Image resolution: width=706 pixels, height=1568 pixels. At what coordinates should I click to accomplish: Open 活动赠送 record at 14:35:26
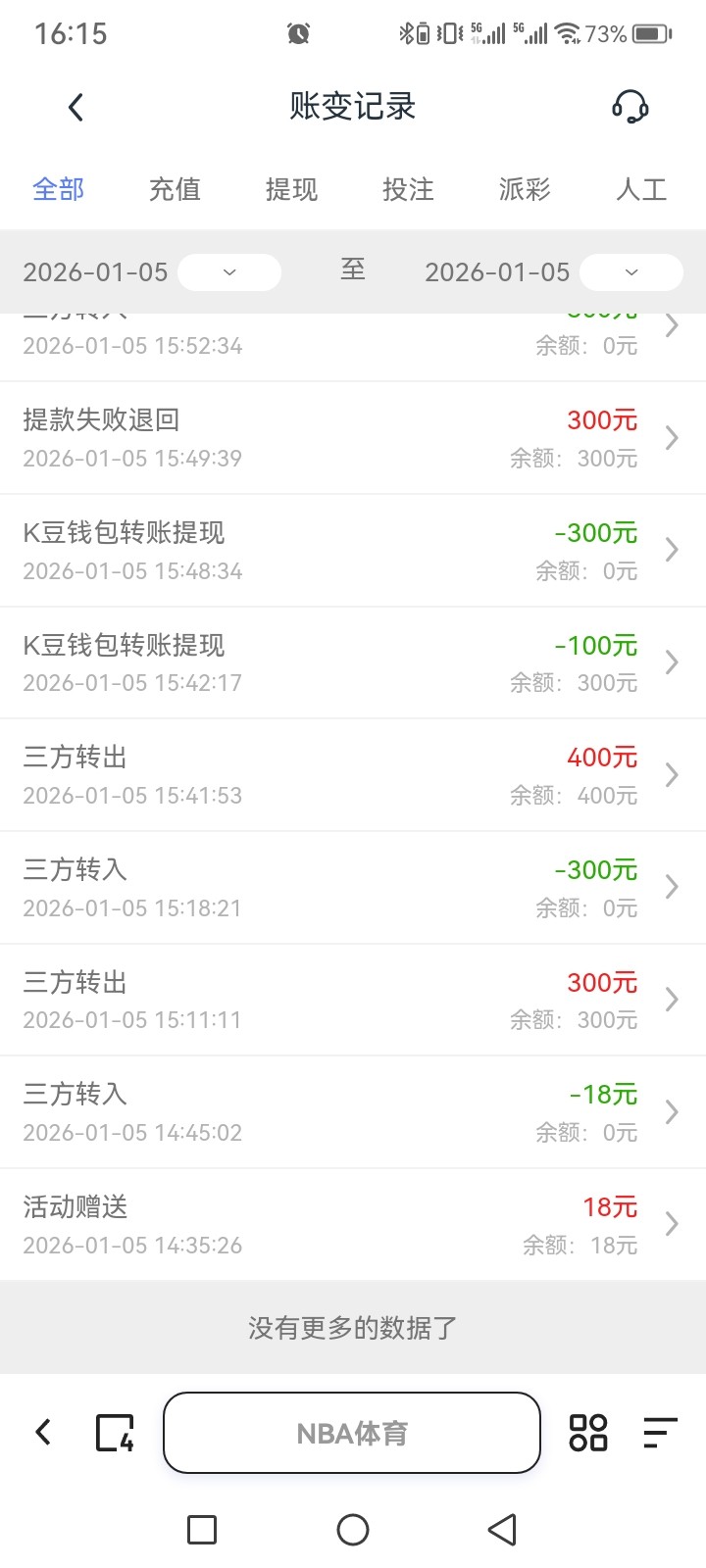(x=353, y=1225)
